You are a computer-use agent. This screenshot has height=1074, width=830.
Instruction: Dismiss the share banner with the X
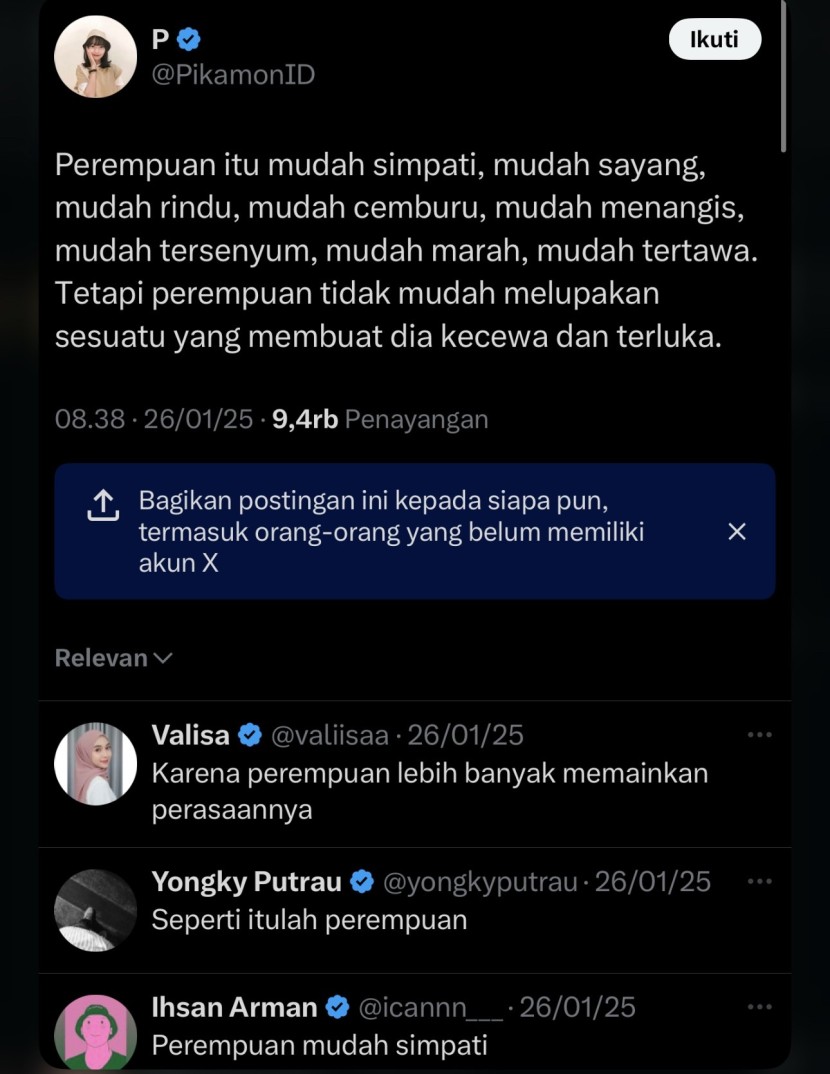(737, 532)
